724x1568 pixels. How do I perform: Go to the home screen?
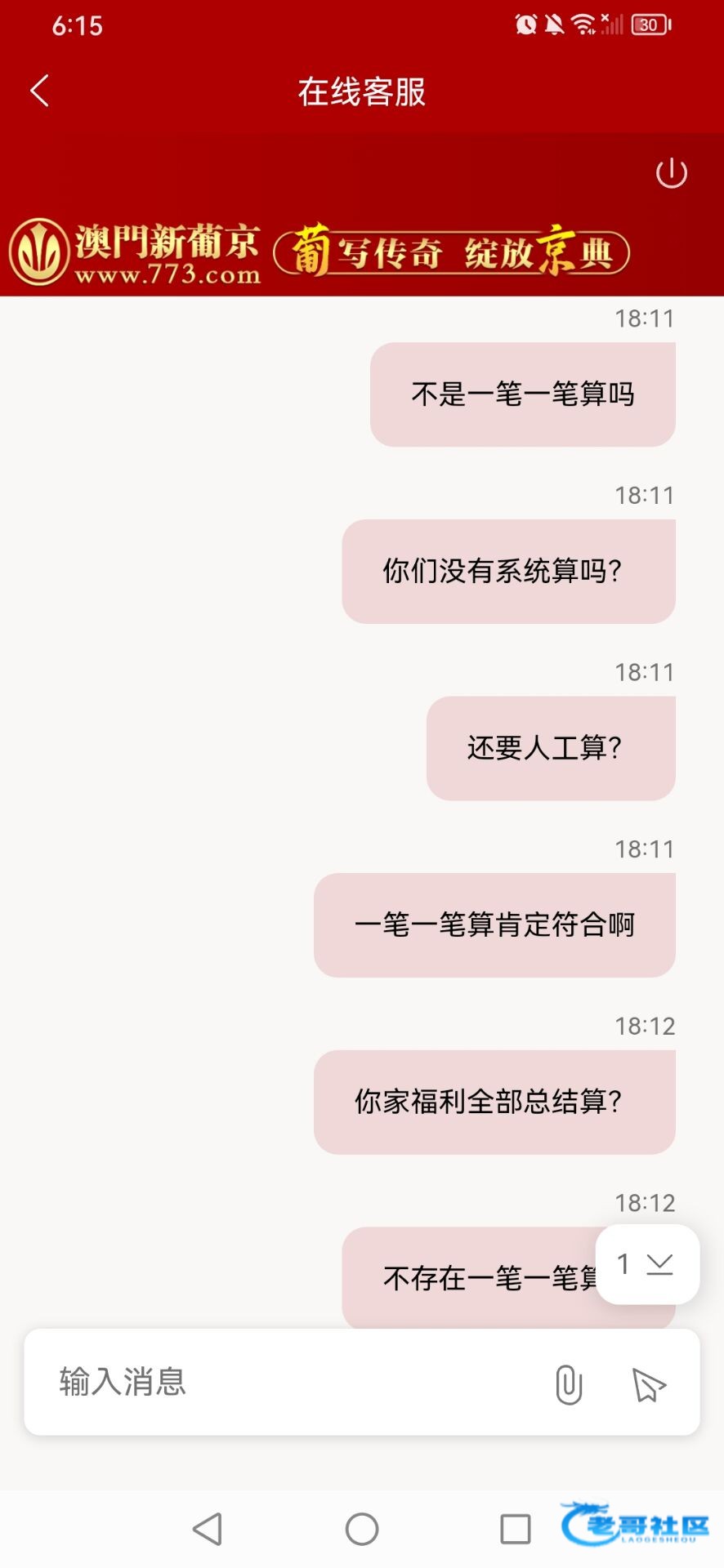coord(362,1529)
